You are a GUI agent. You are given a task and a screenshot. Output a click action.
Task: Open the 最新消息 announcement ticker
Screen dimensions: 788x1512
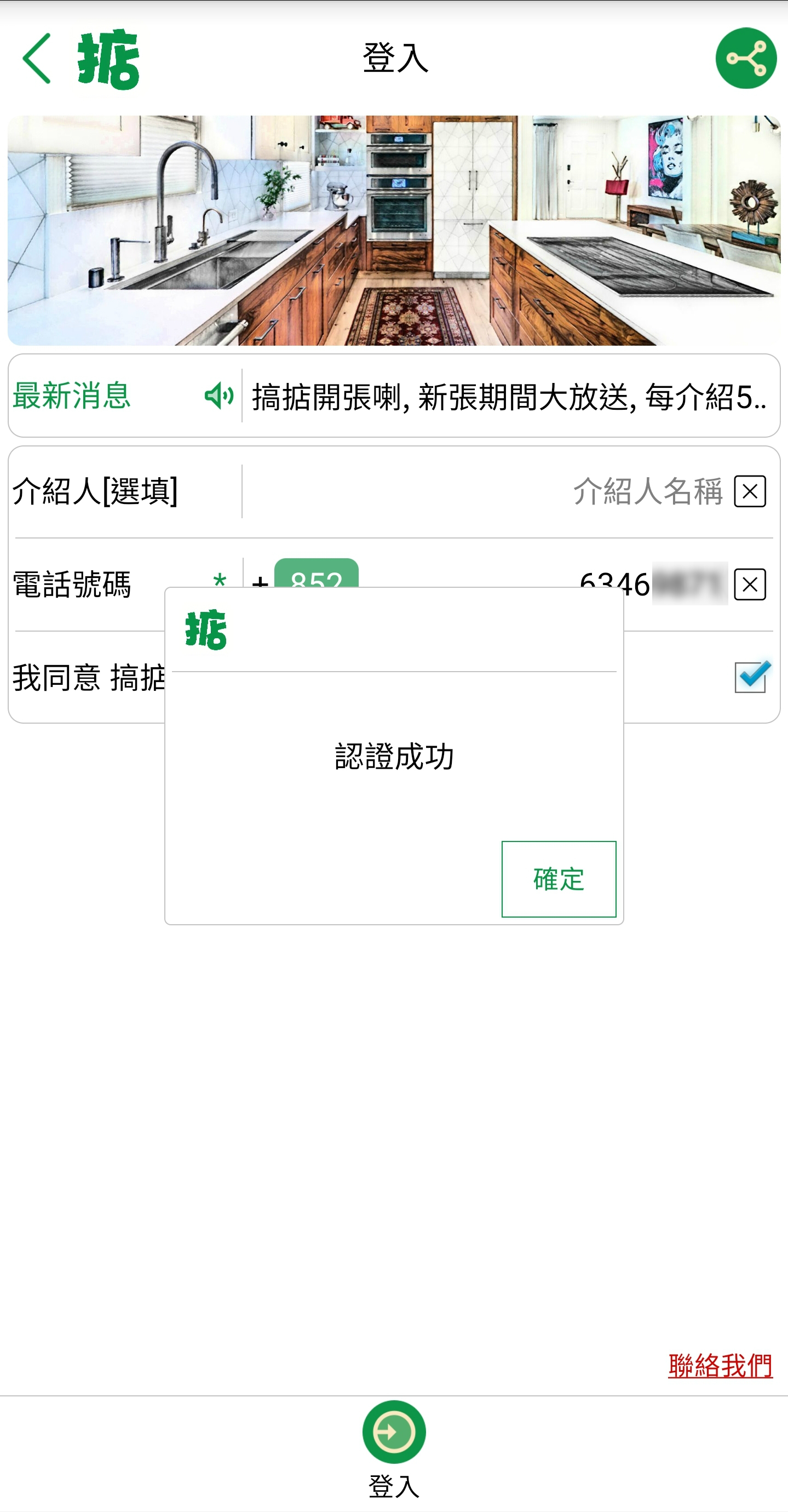tap(508, 396)
